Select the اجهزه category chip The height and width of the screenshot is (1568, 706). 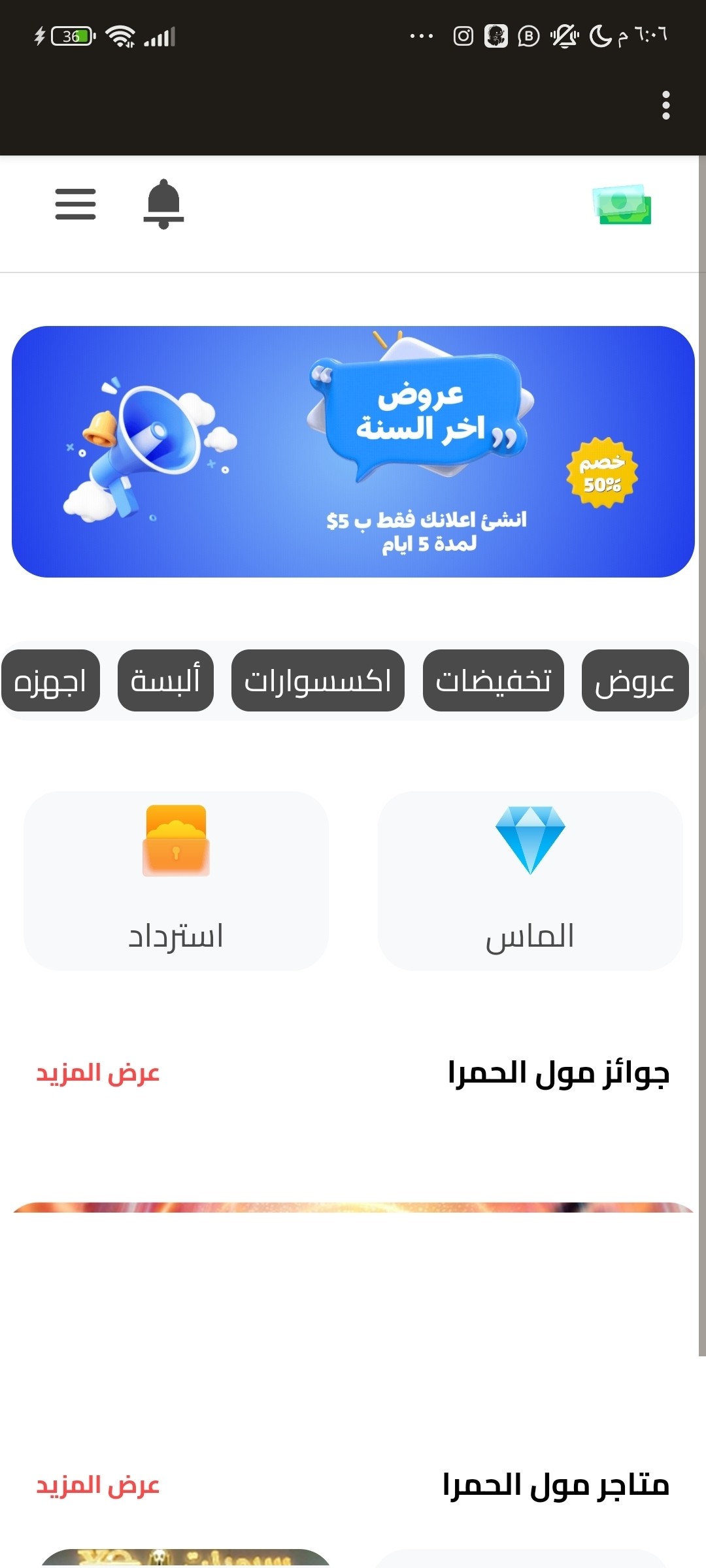click(x=50, y=681)
